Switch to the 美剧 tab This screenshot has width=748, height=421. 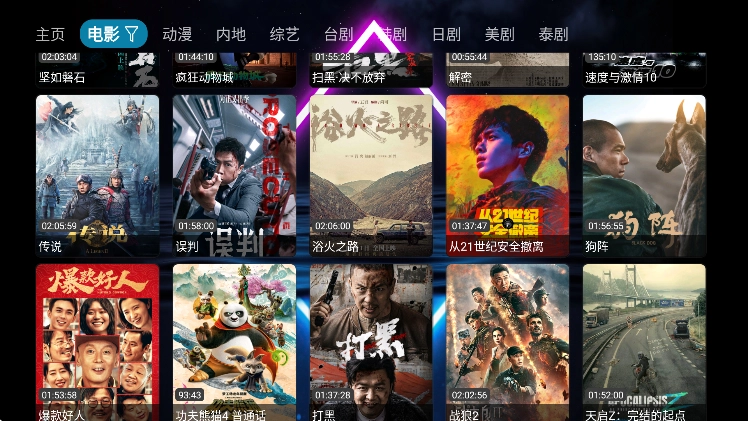coord(499,34)
